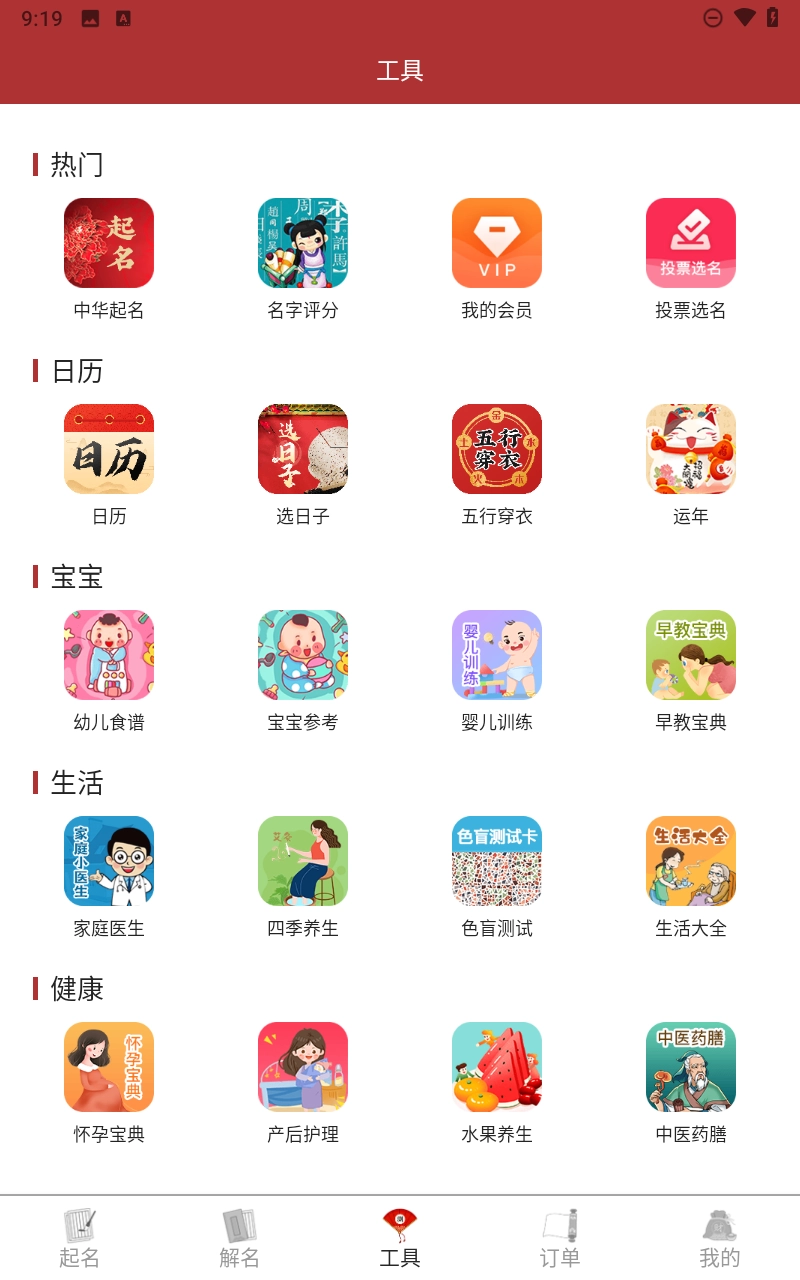
Task: Open 我的会员 VIP page
Action: tap(497, 243)
